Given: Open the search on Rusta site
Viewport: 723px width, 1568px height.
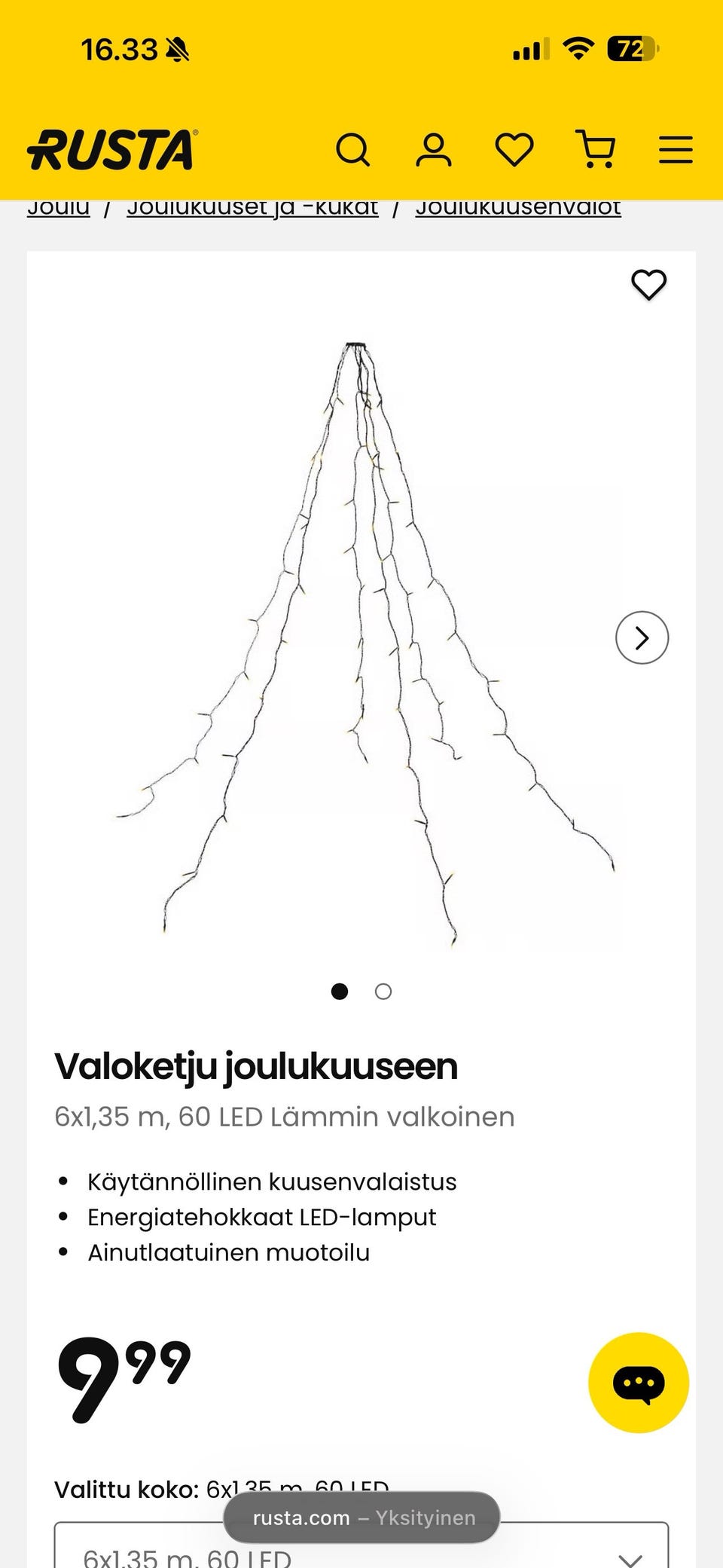Looking at the screenshot, I should coord(354,150).
